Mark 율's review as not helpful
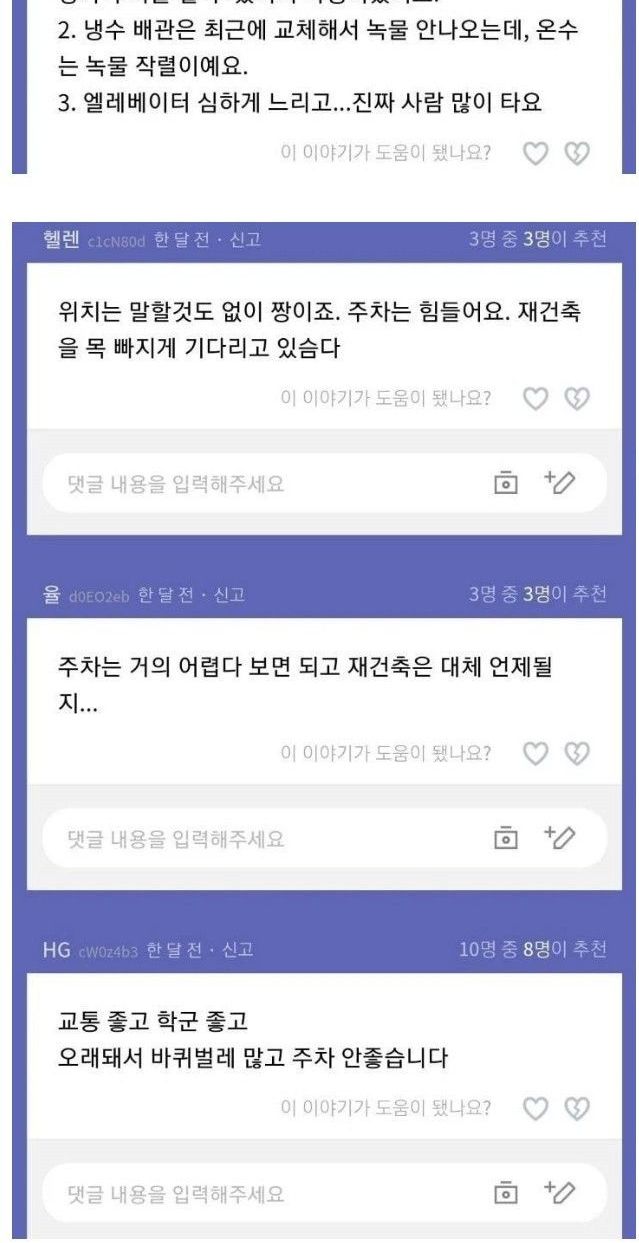The width and height of the screenshot is (639, 1243). 577,753
